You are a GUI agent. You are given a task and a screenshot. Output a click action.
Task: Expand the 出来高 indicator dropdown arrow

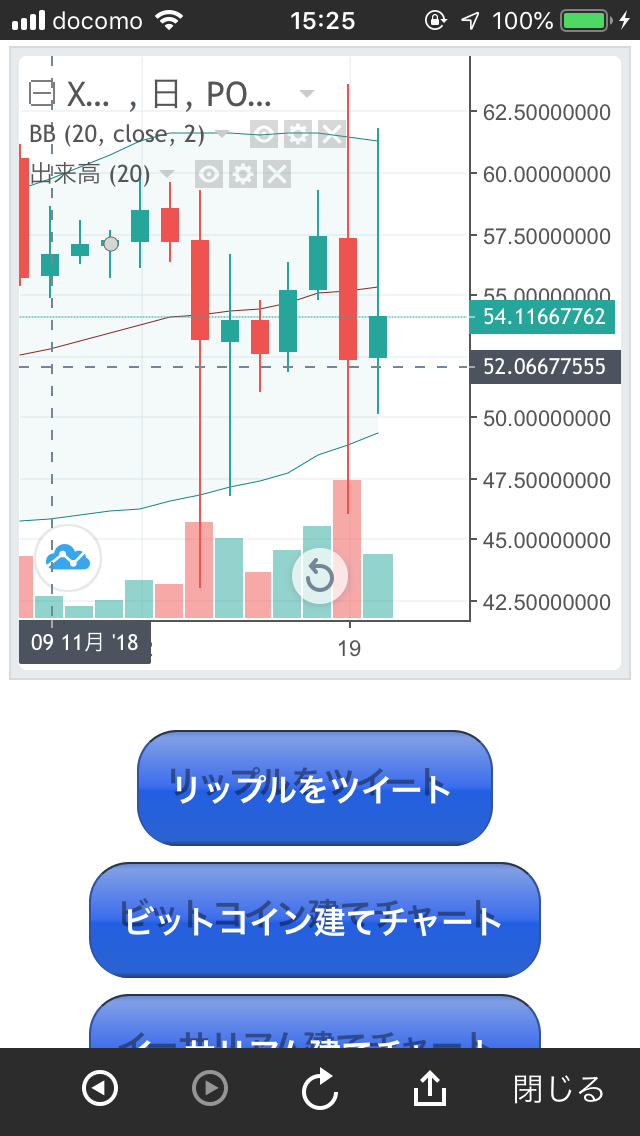pos(167,174)
